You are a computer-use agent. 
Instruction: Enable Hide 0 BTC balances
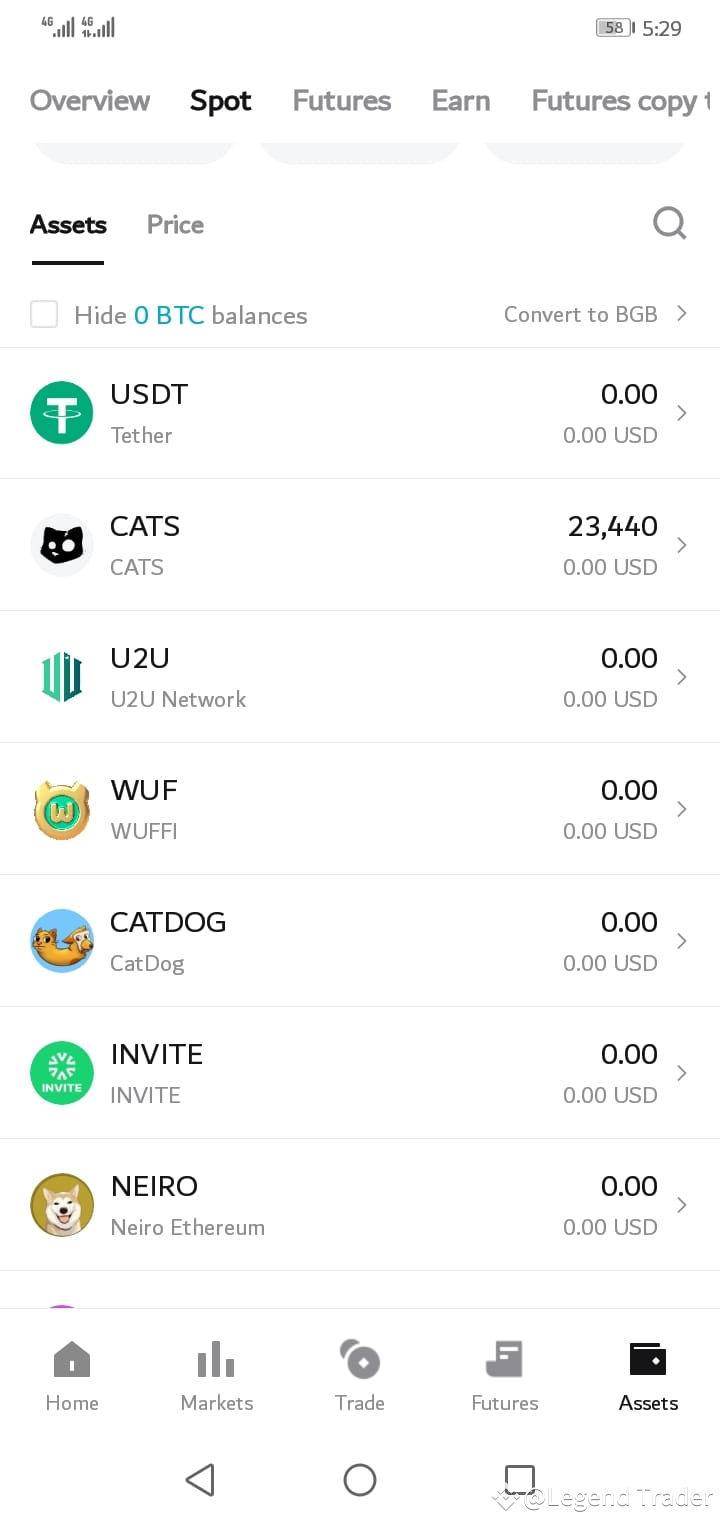(44, 314)
